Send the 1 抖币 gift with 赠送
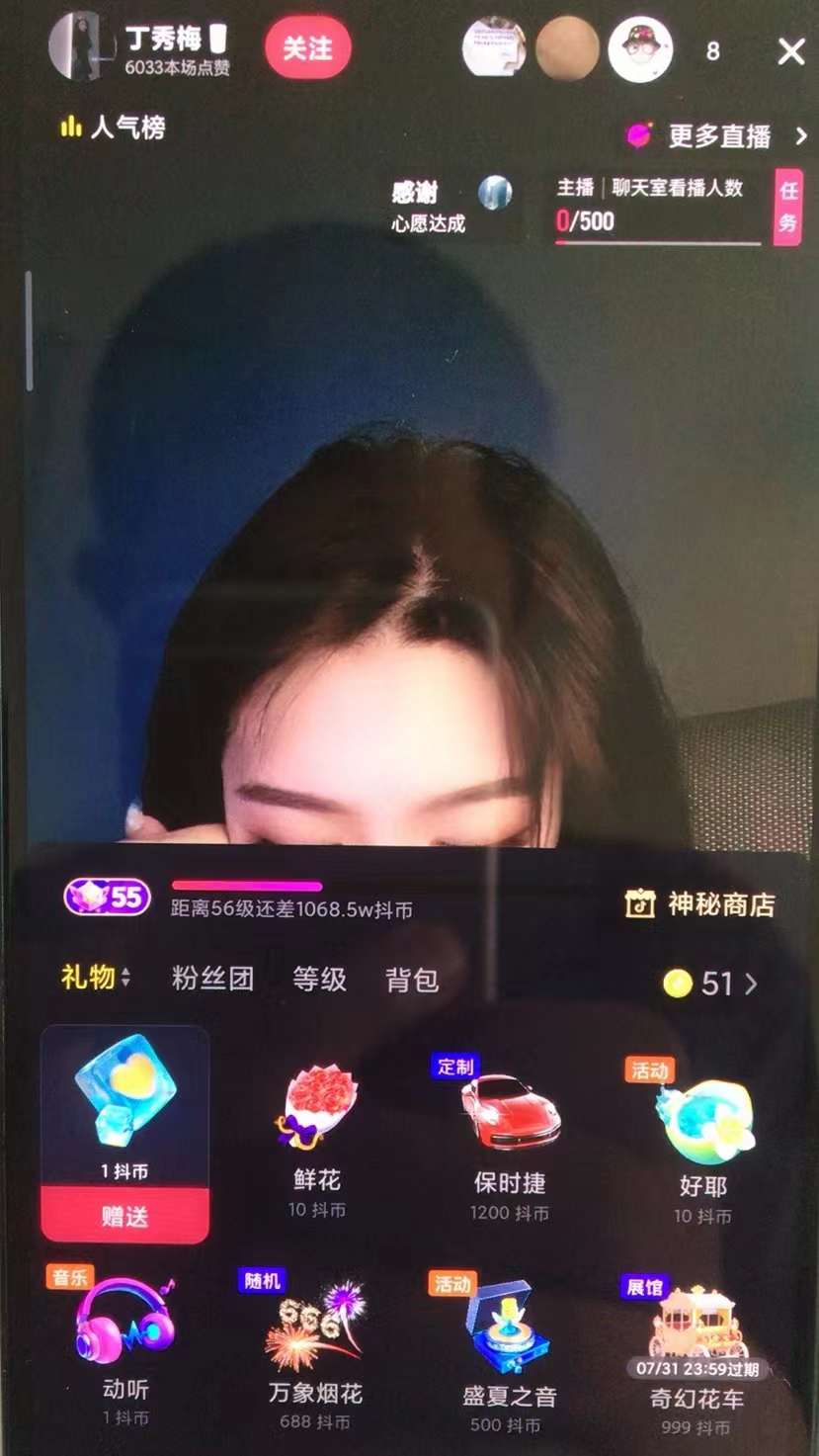This screenshot has width=819, height=1456. click(124, 1216)
